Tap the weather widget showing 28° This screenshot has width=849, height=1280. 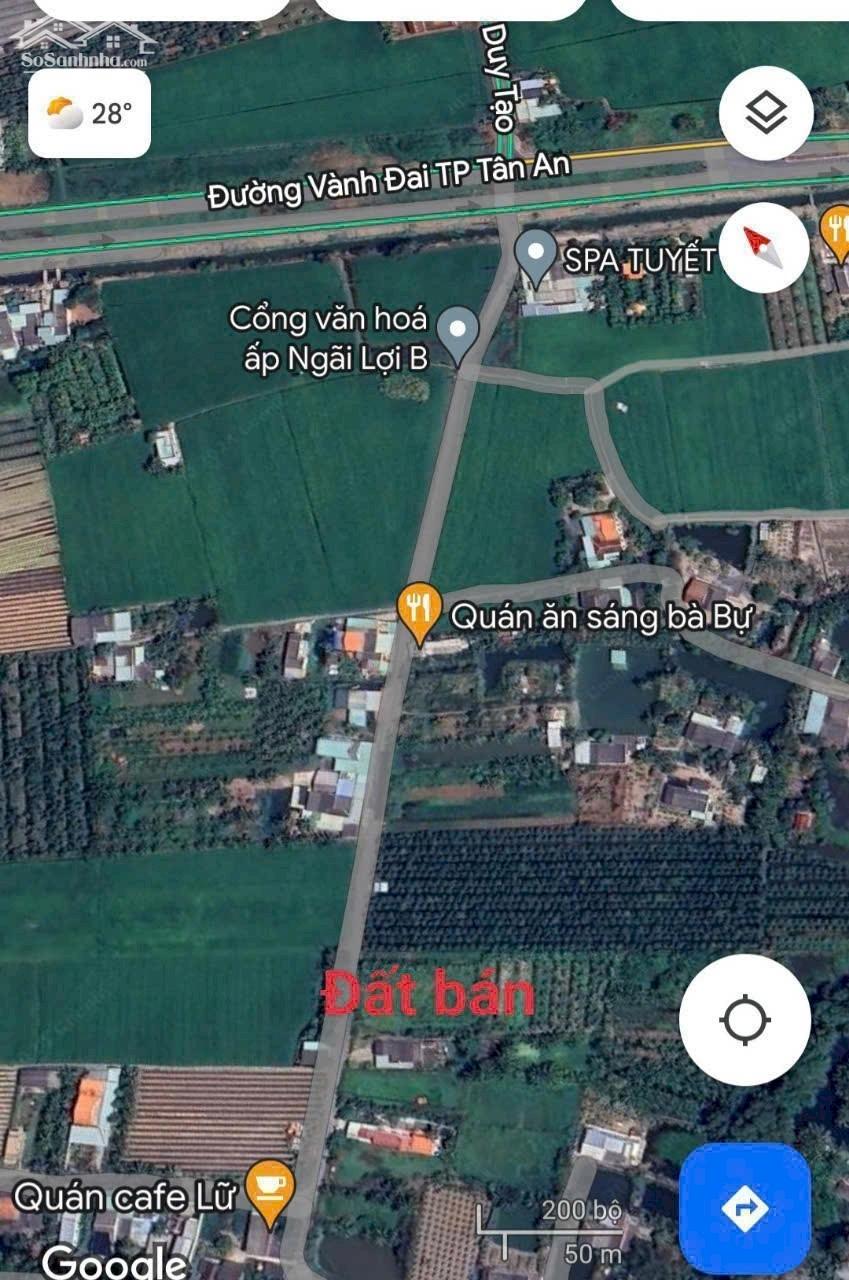tap(90, 112)
